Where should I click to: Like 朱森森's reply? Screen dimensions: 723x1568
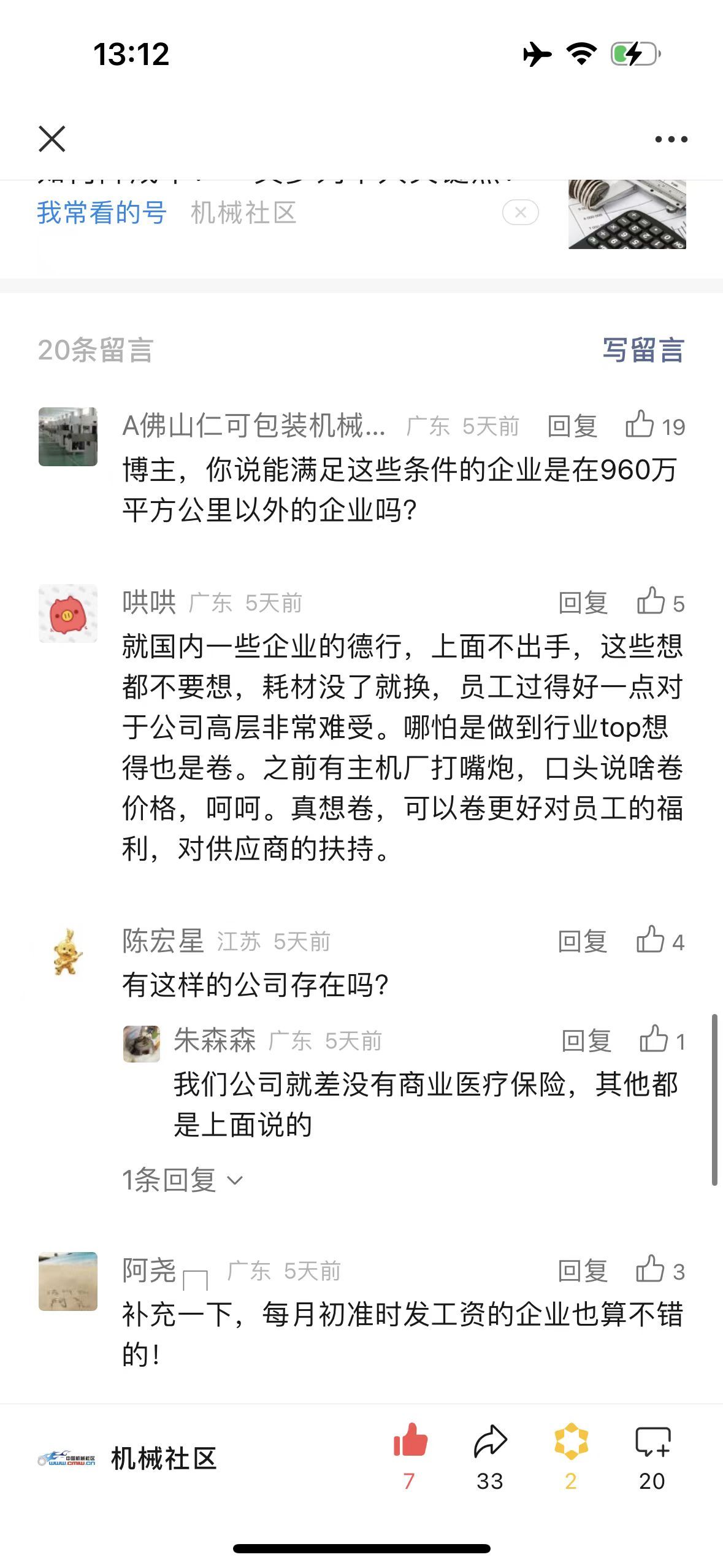click(x=662, y=1040)
